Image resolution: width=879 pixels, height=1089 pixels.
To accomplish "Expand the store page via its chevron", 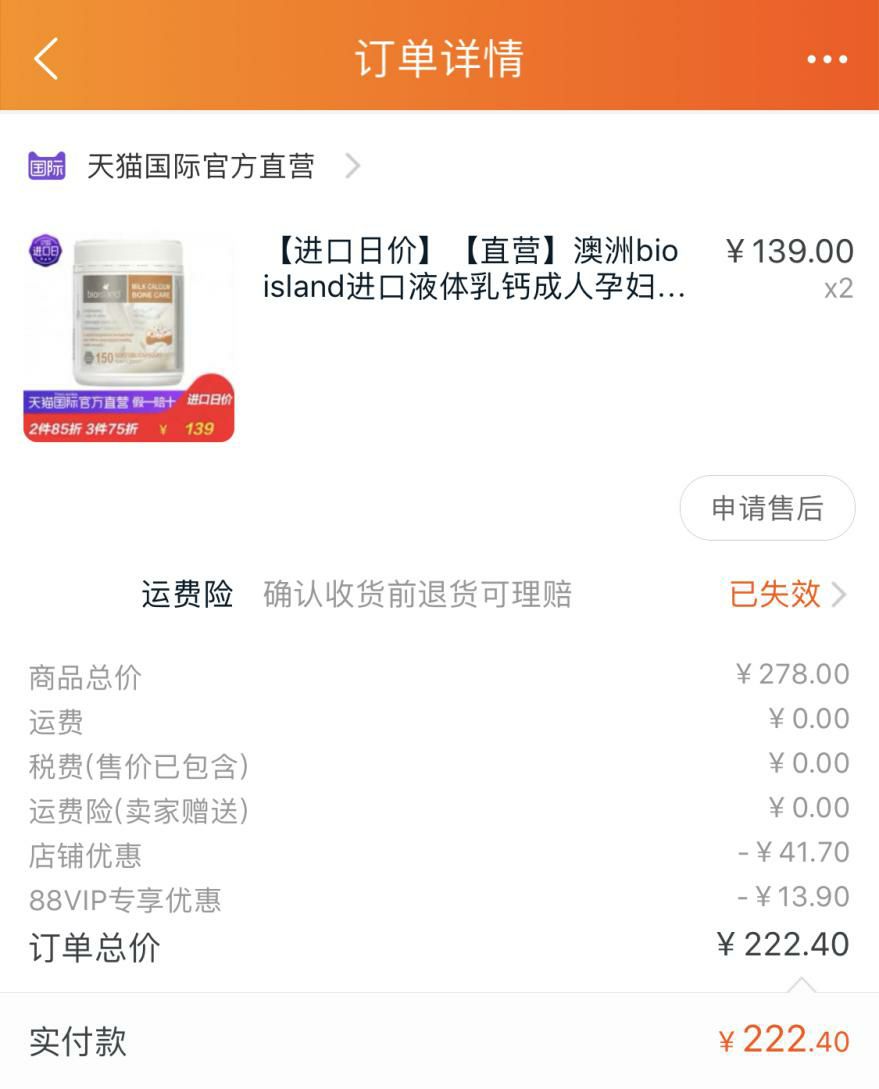I will (x=351, y=166).
